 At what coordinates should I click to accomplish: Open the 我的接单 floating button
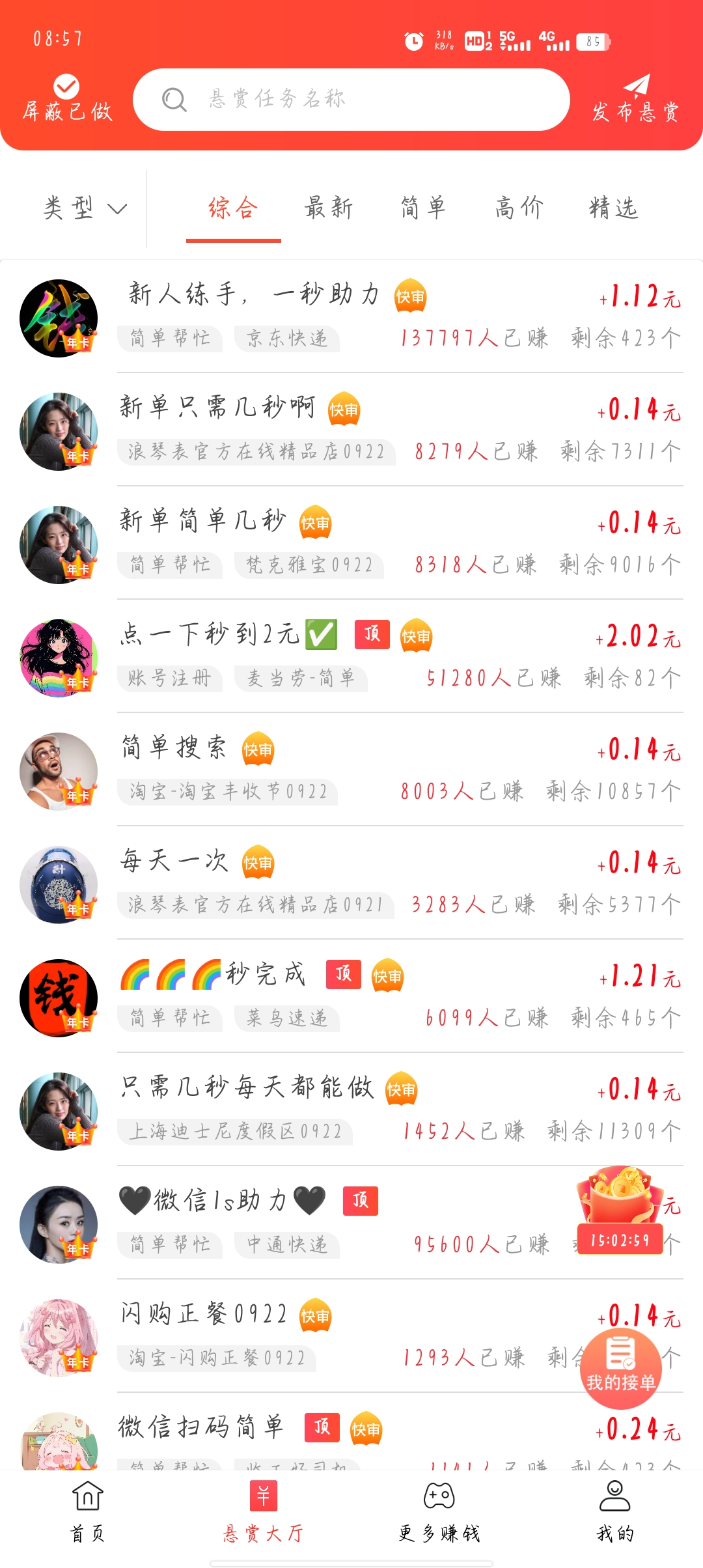(x=620, y=1361)
